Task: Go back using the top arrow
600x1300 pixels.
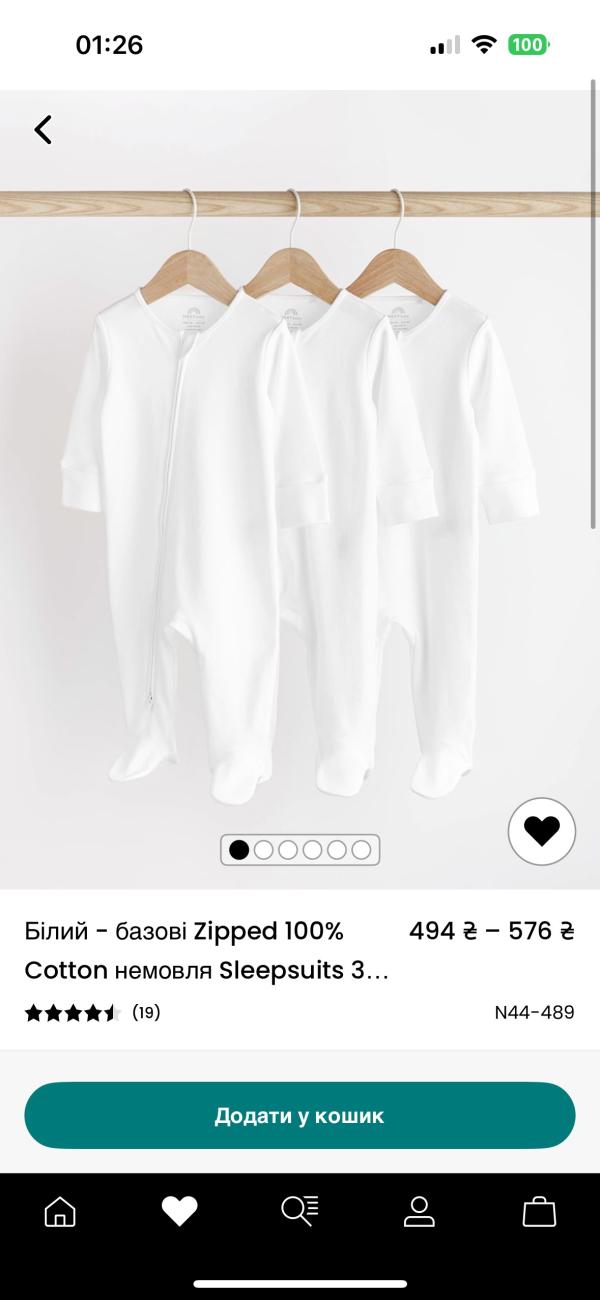Action: coord(43,130)
